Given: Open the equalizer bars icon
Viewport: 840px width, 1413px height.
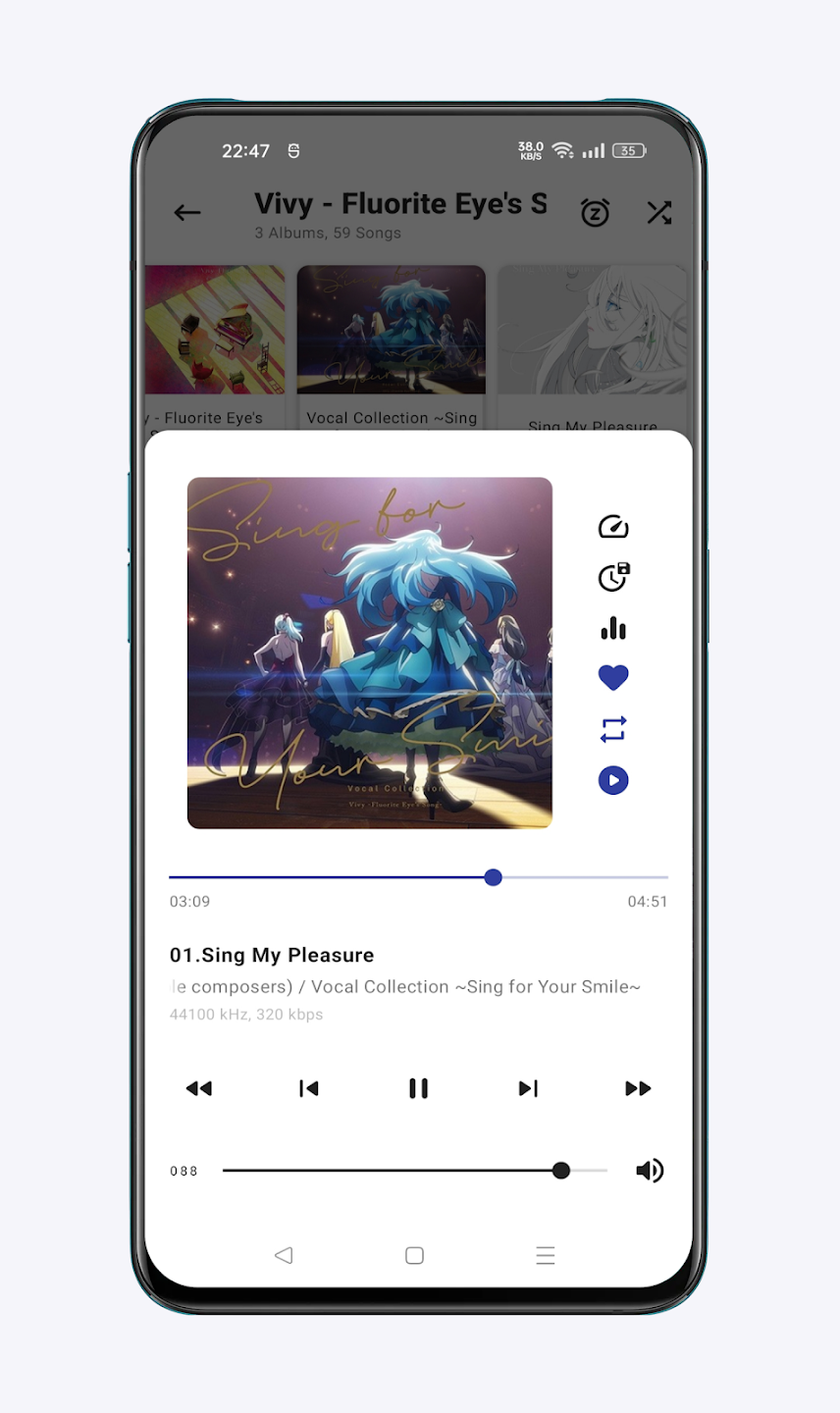Looking at the screenshot, I should (613, 628).
